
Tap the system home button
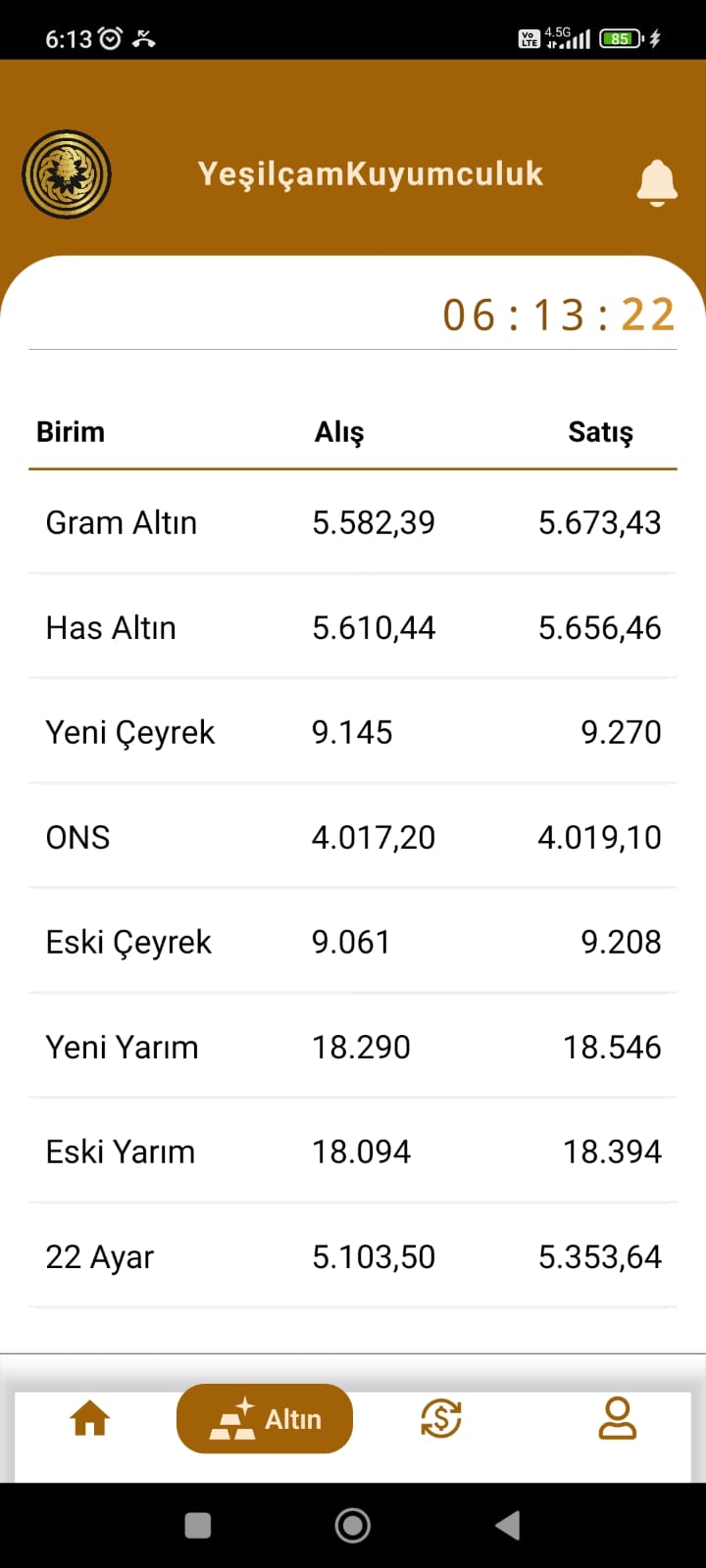click(x=353, y=1525)
